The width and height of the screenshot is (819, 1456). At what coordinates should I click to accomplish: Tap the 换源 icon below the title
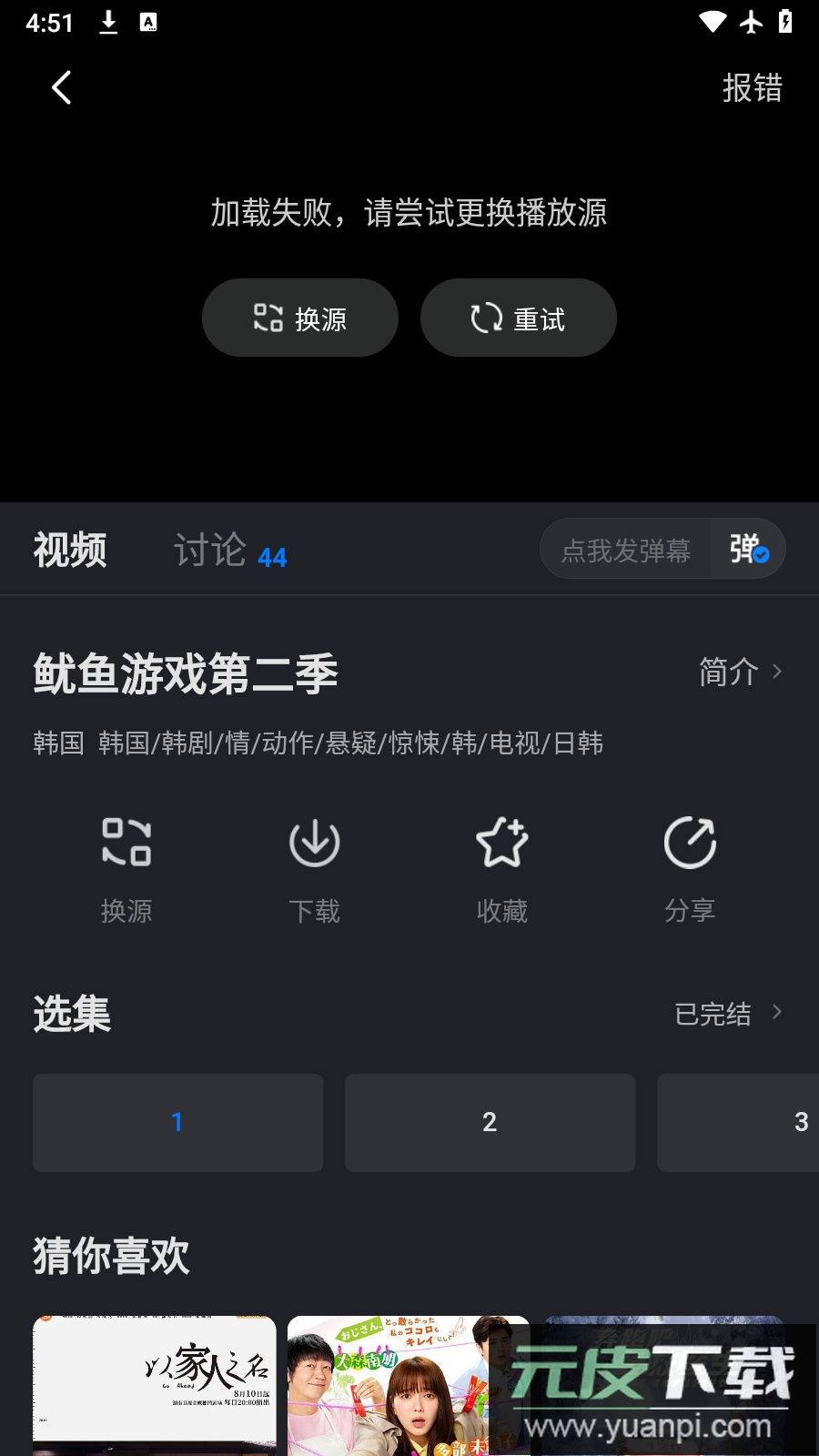[126, 868]
